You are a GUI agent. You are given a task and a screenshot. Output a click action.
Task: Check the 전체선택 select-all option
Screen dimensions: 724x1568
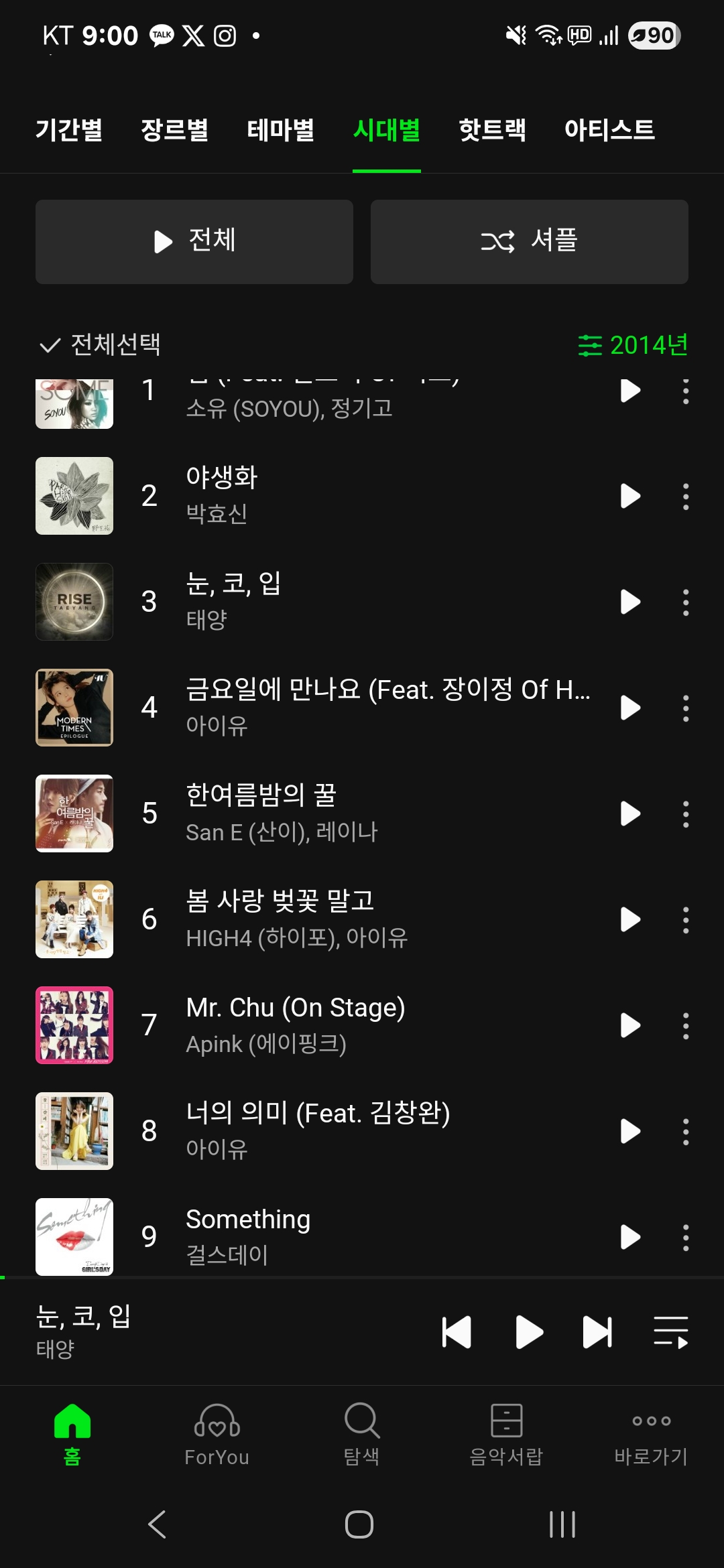(101, 345)
